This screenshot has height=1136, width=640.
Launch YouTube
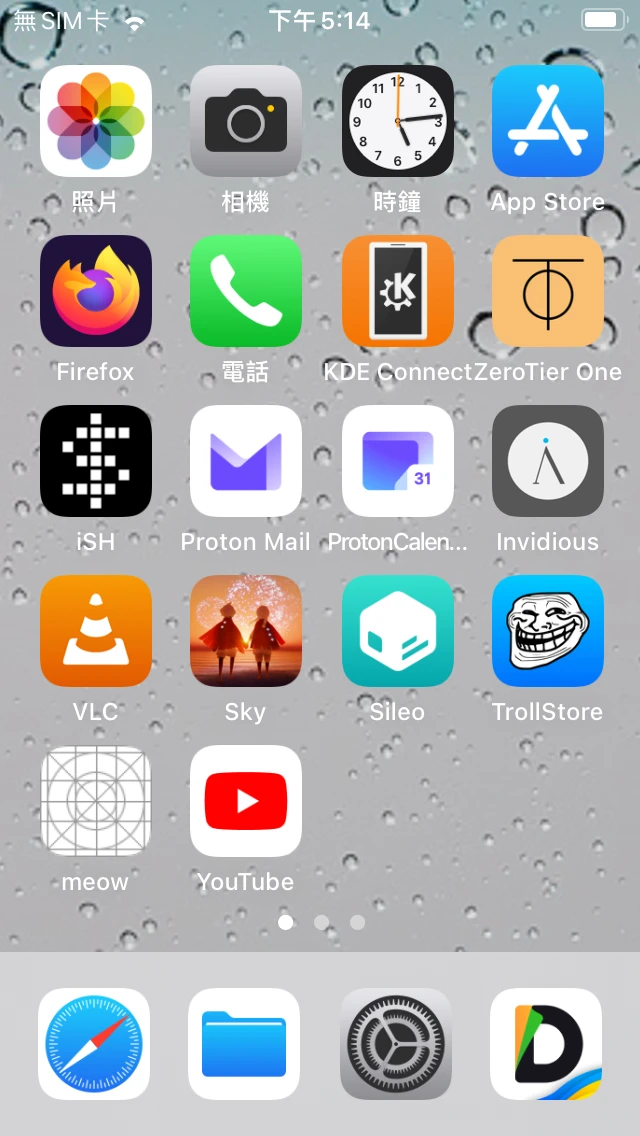tap(246, 801)
